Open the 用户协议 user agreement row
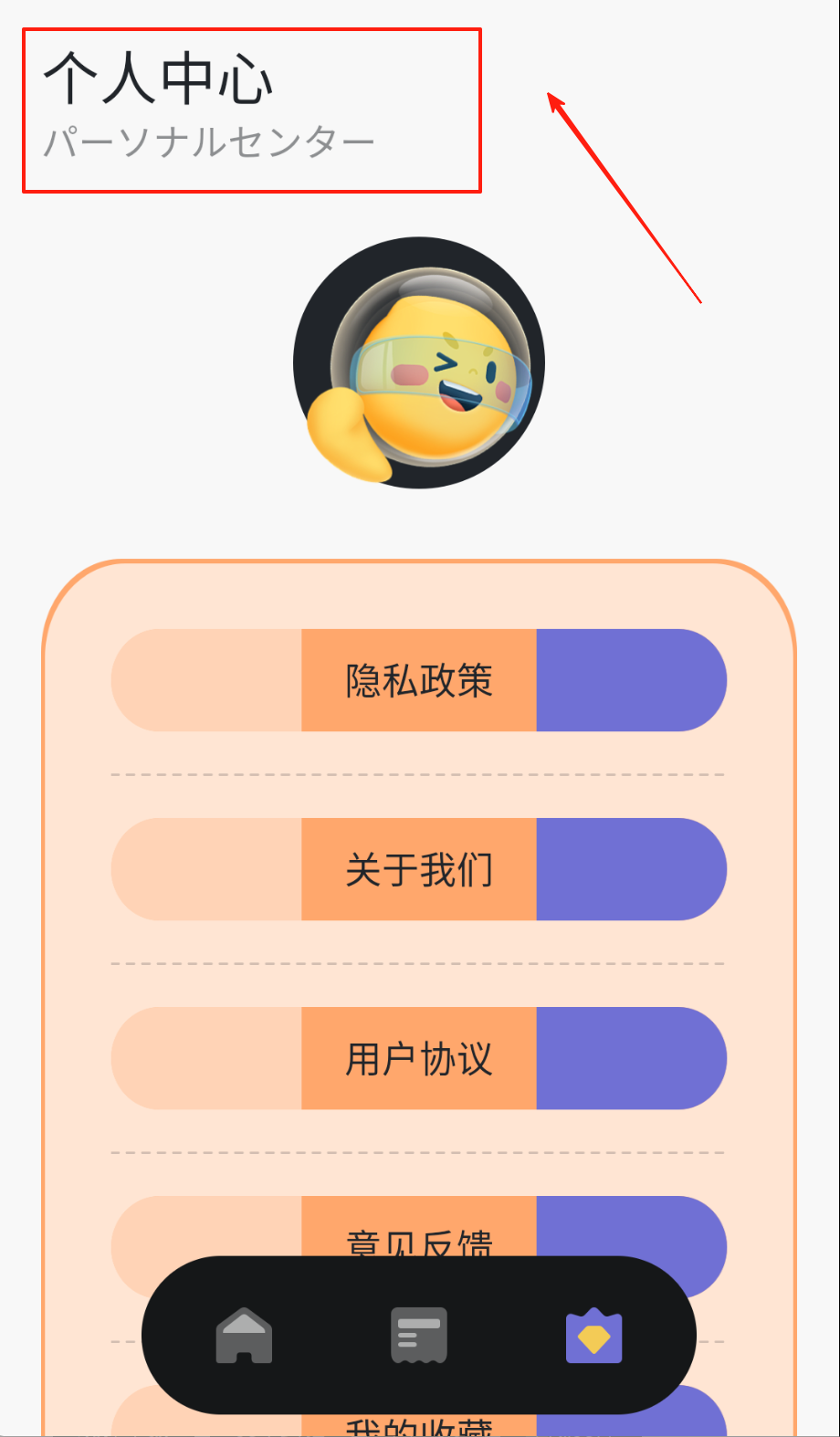The width and height of the screenshot is (840, 1437). 419,1058
